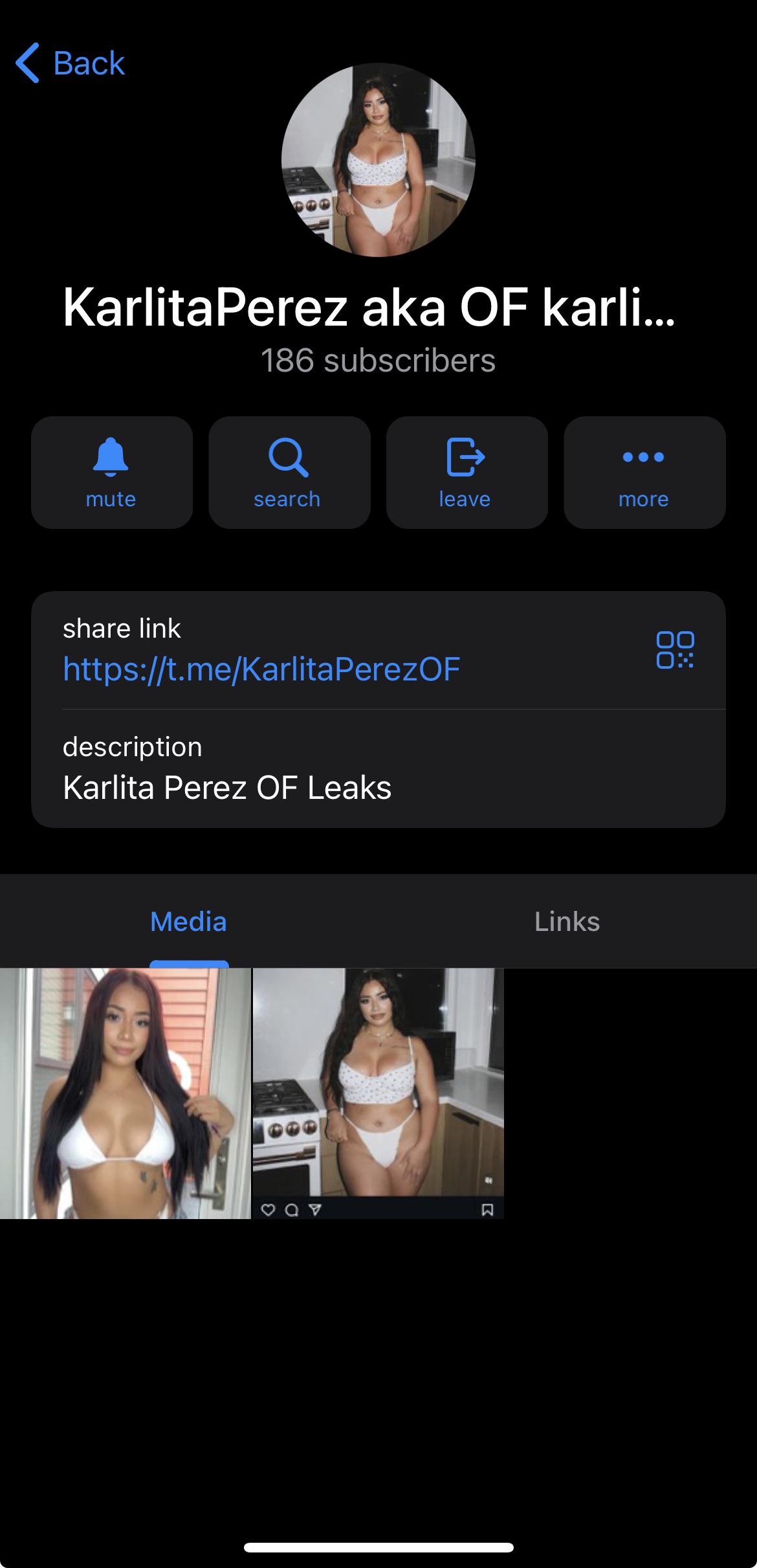
Task: Switch to the Links tab
Action: (x=566, y=922)
